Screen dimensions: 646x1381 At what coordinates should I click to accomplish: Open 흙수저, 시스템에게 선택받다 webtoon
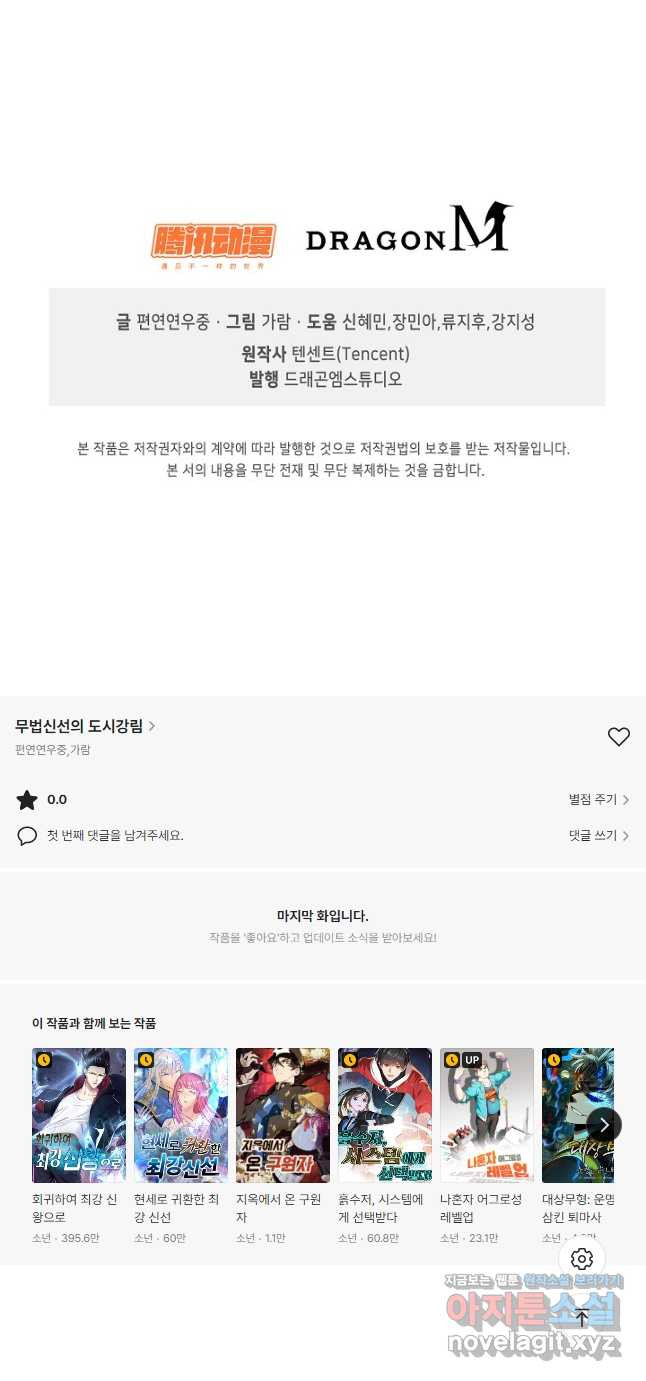click(385, 1115)
